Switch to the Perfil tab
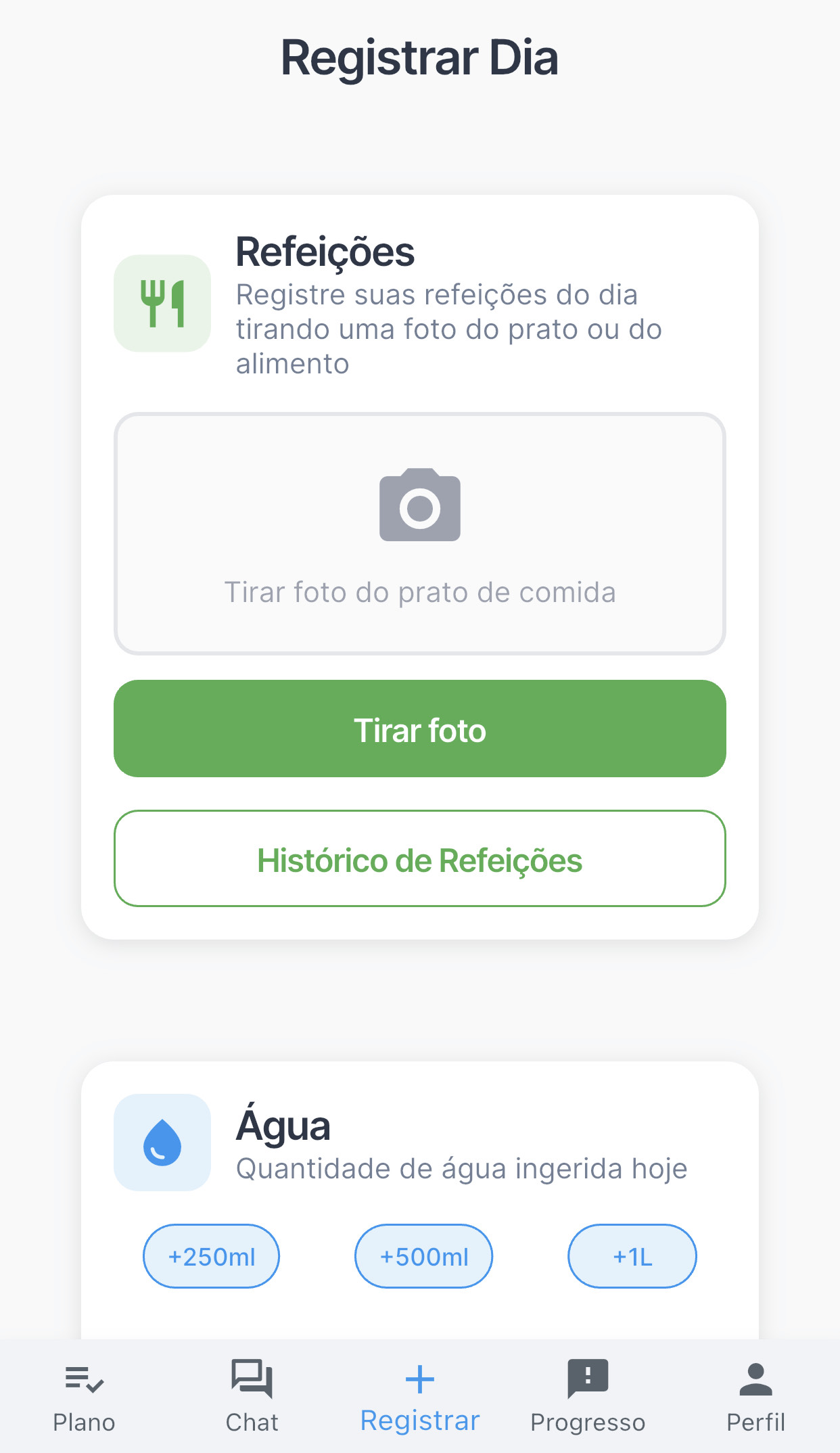Screen dimensions: 840x1453 [x=755, y=1396]
